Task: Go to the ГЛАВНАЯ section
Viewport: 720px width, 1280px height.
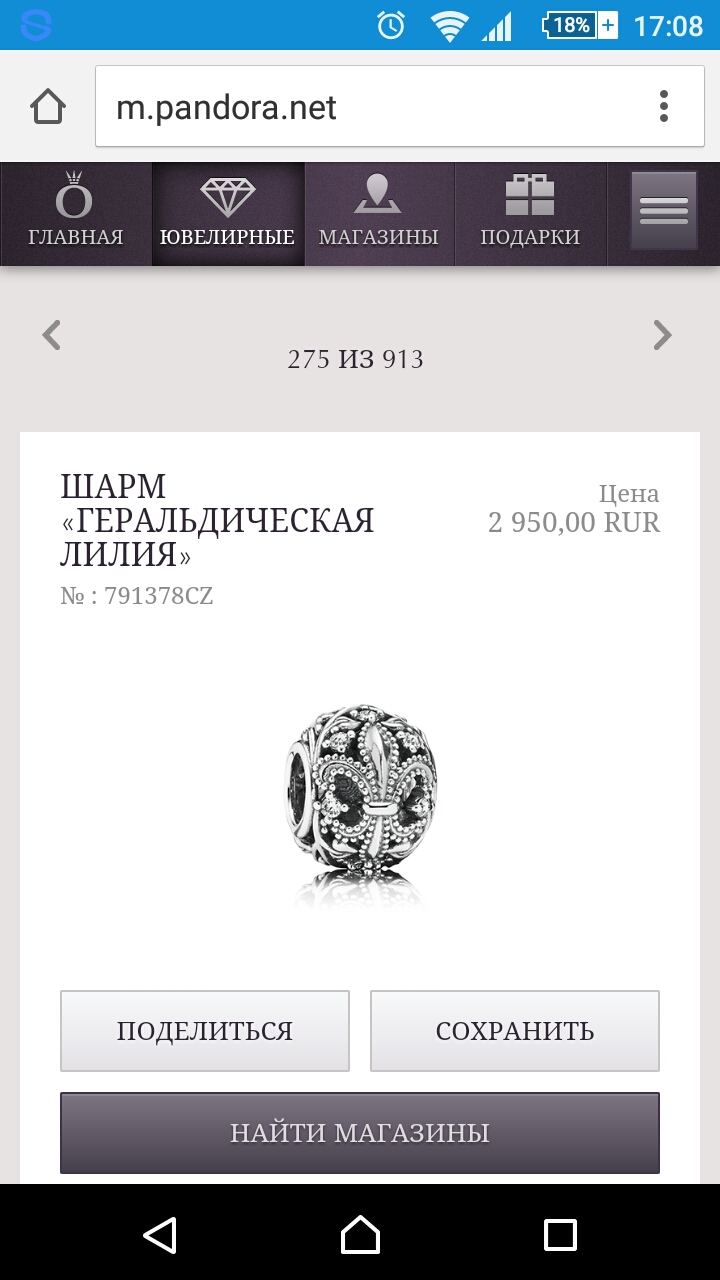Action: 76,214
